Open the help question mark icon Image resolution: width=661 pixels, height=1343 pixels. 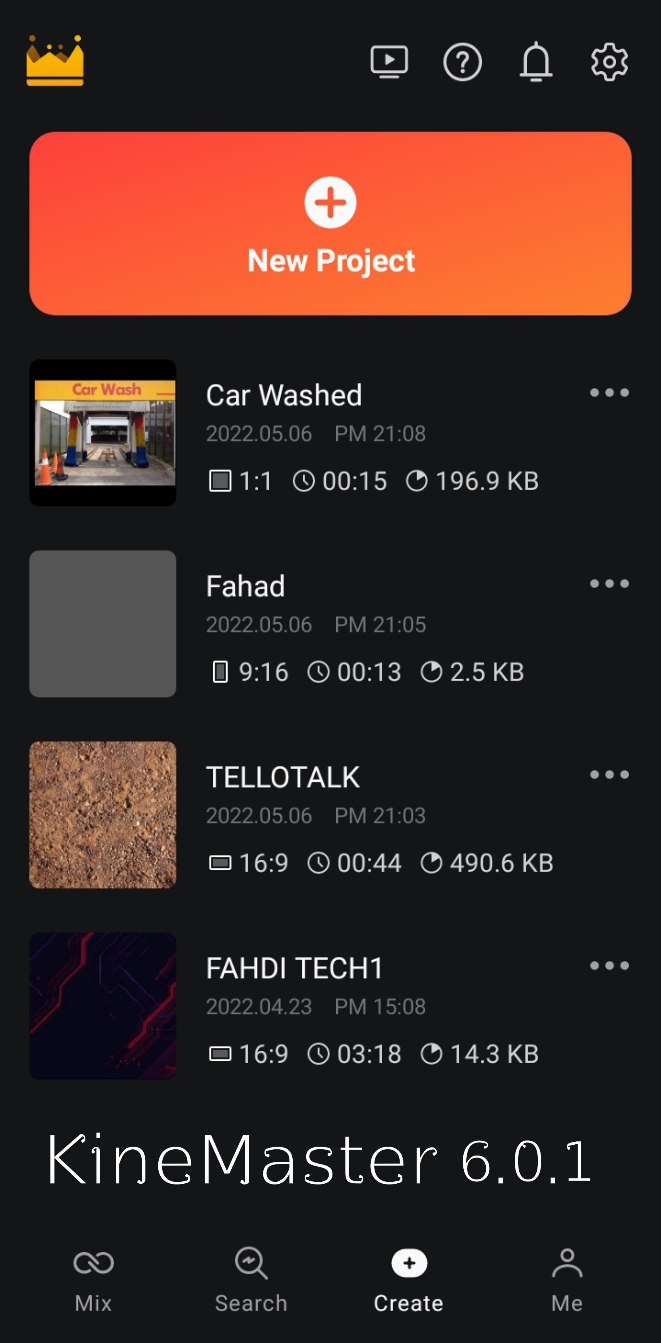[462, 62]
